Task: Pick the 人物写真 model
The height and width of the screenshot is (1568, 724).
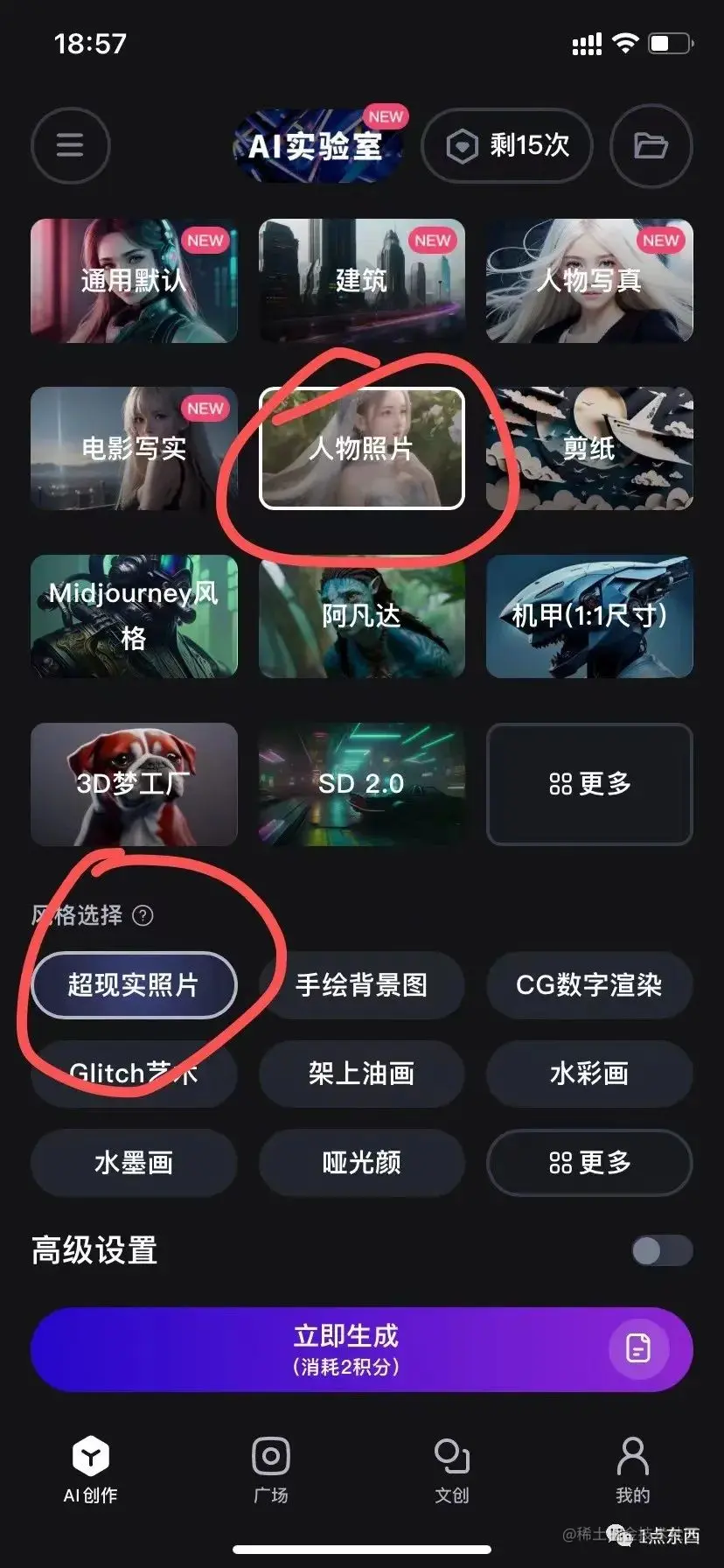Action: pyautogui.click(x=589, y=280)
